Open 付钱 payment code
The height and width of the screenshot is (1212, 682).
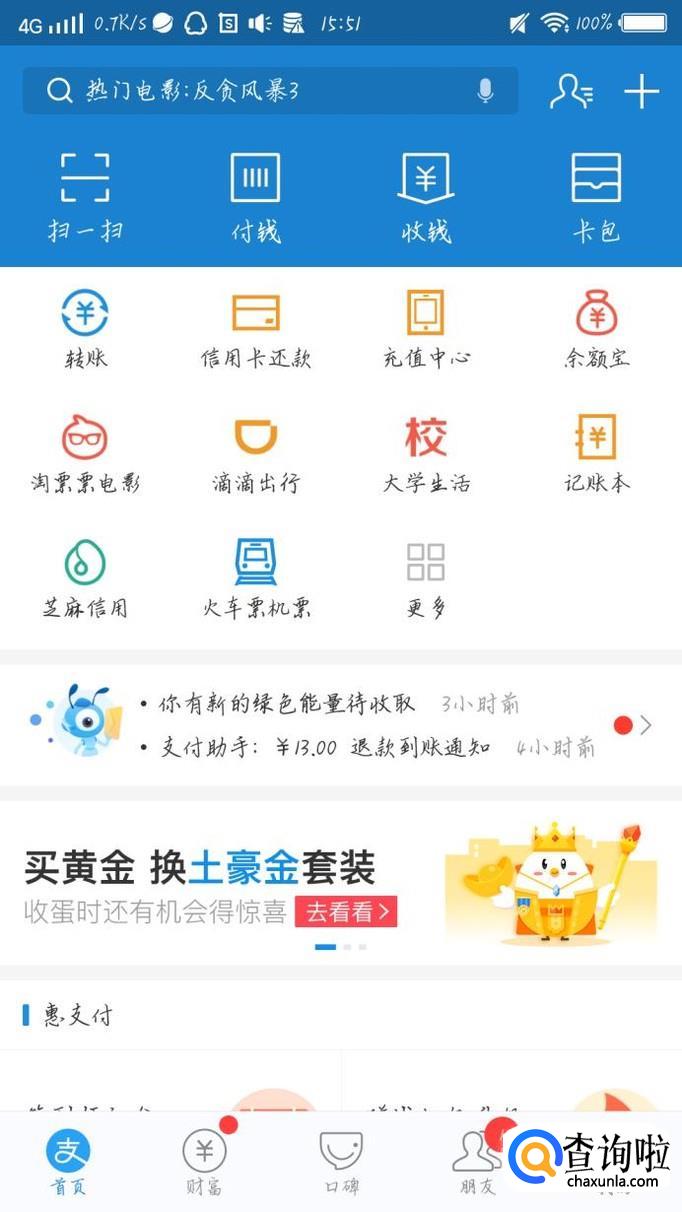(255, 197)
